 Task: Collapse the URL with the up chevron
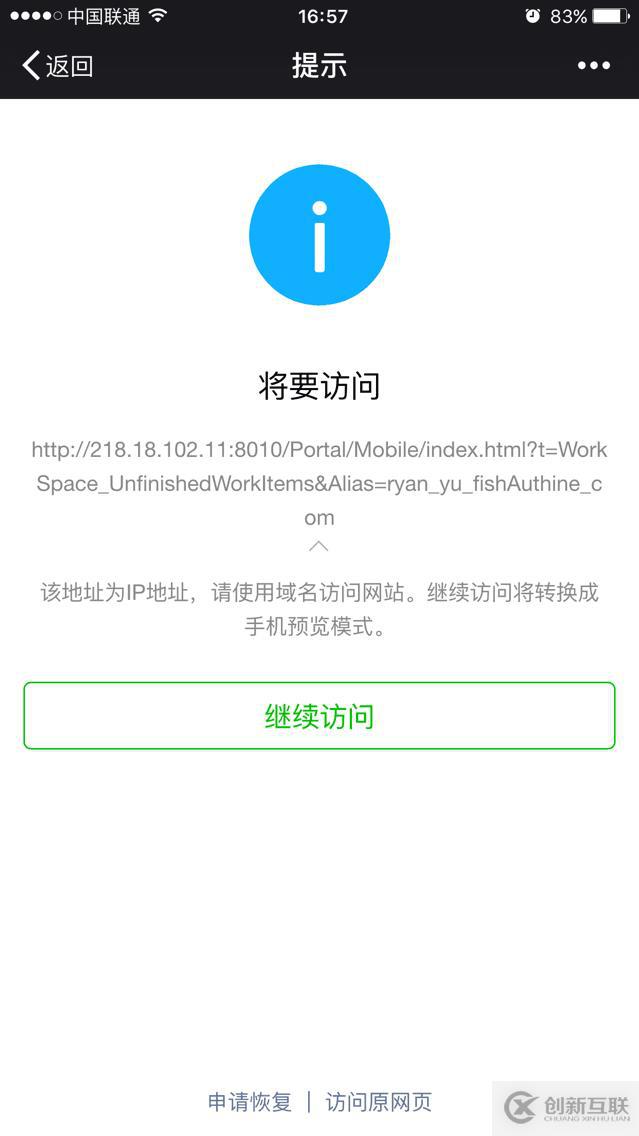coord(319,546)
